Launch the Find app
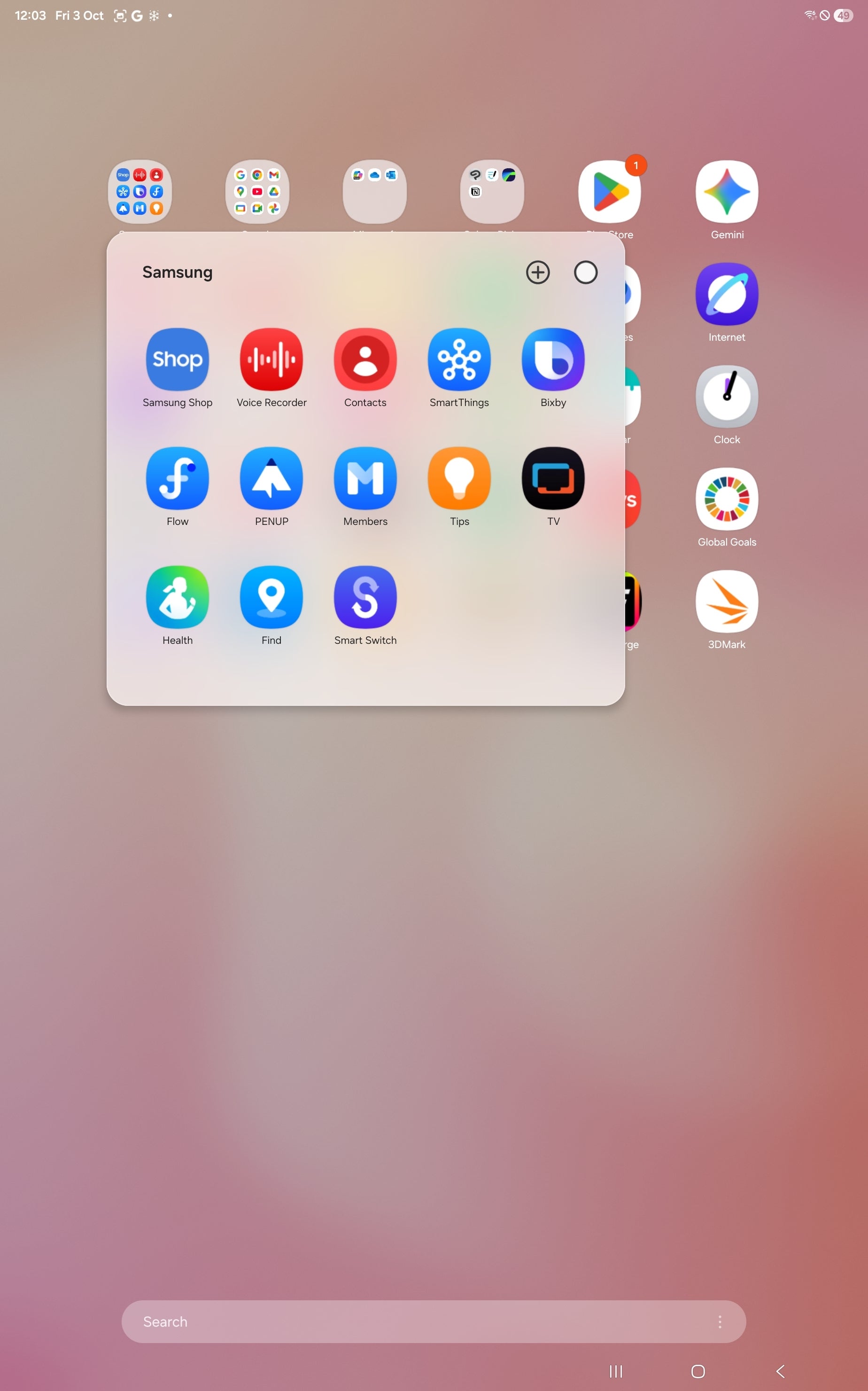The height and width of the screenshot is (1391, 868). [271, 597]
